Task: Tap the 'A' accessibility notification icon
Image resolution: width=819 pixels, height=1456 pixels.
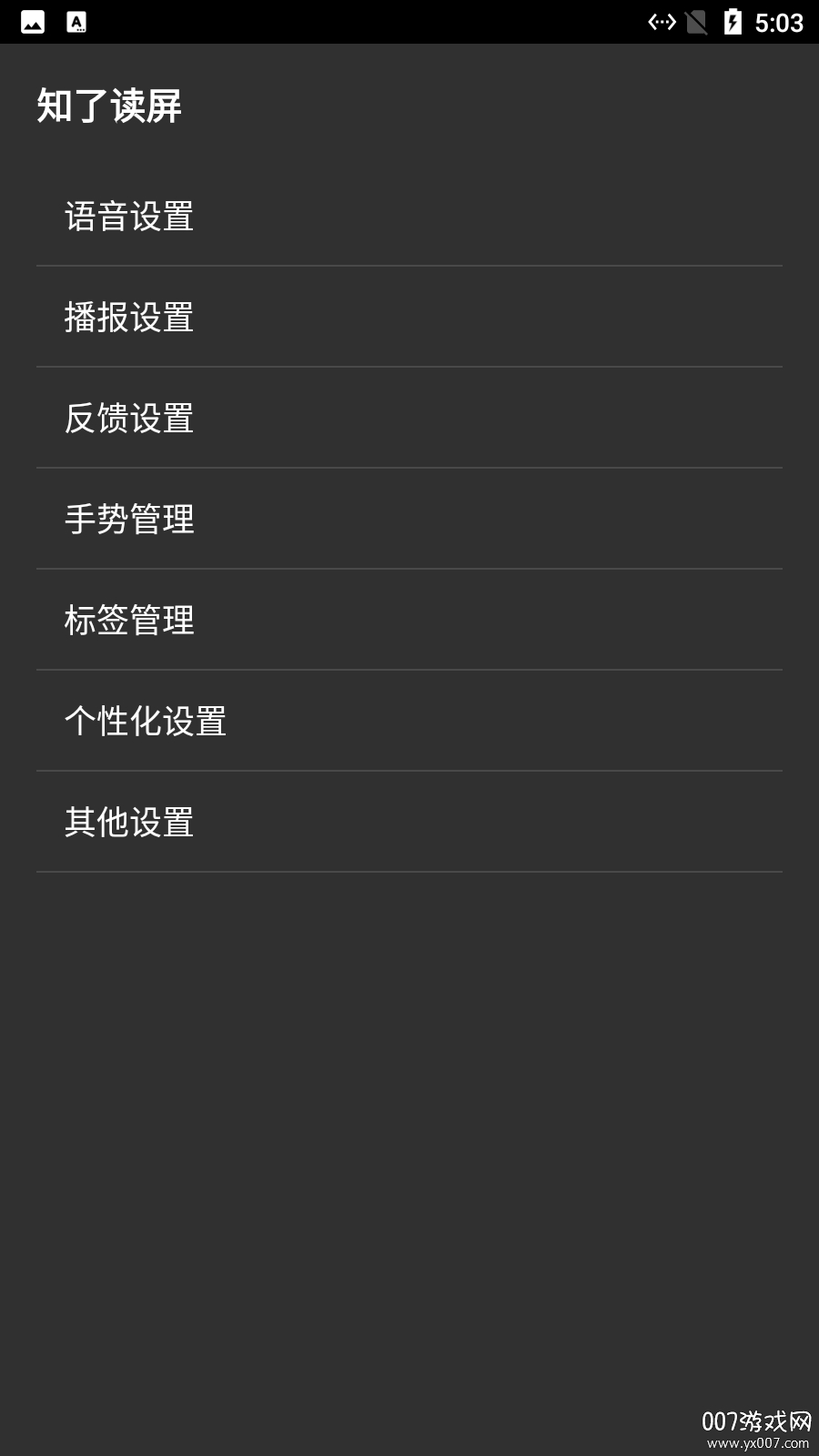Action: click(x=77, y=23)
